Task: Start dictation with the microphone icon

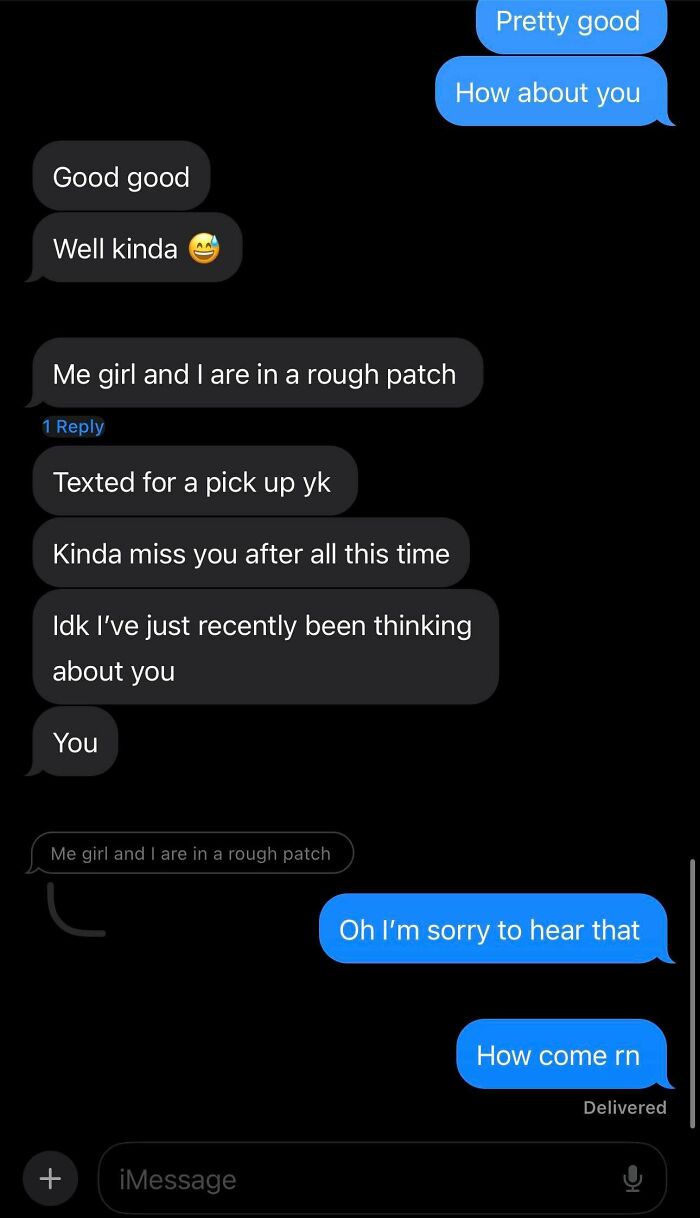Action: coord(632,1179)
